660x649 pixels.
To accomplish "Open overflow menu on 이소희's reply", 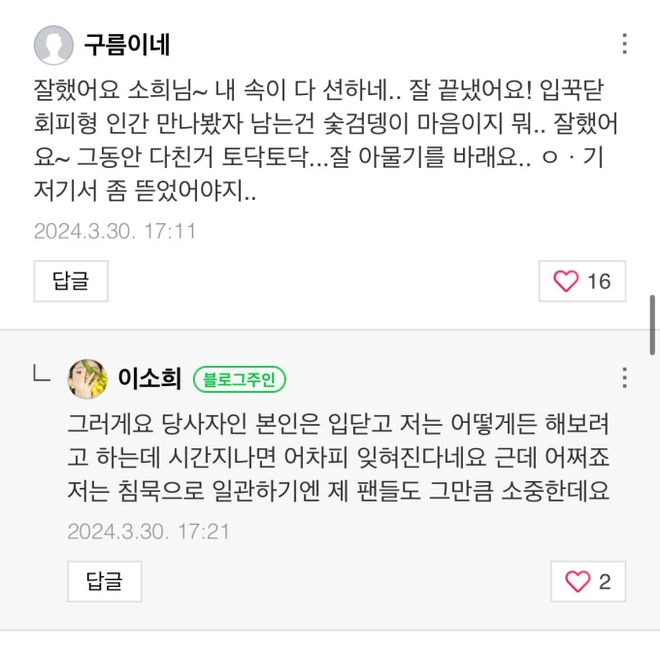I will tap(625, 378).
